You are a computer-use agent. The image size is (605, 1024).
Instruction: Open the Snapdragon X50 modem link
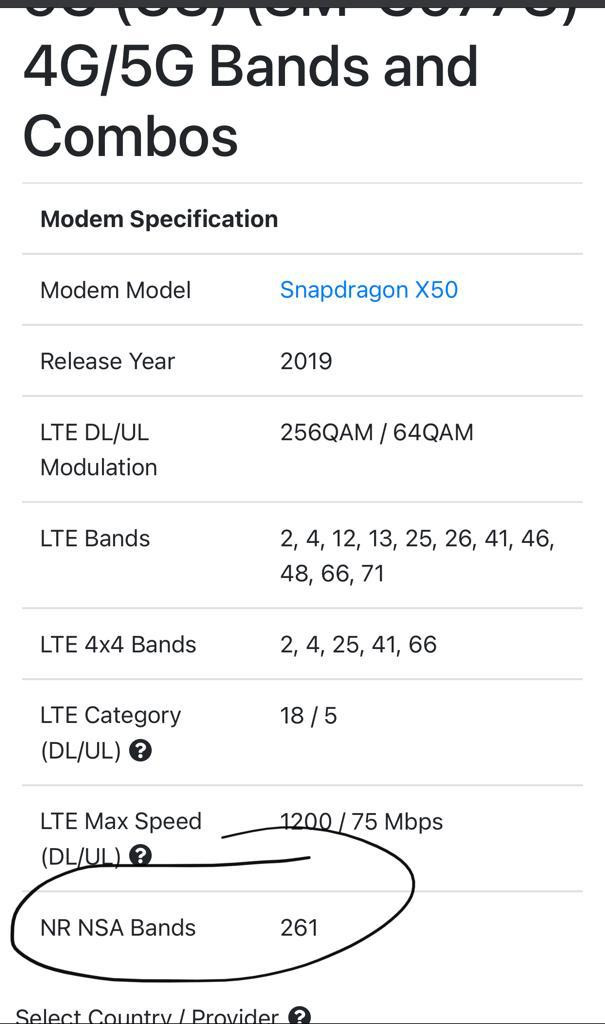click(x=368, y=290)
